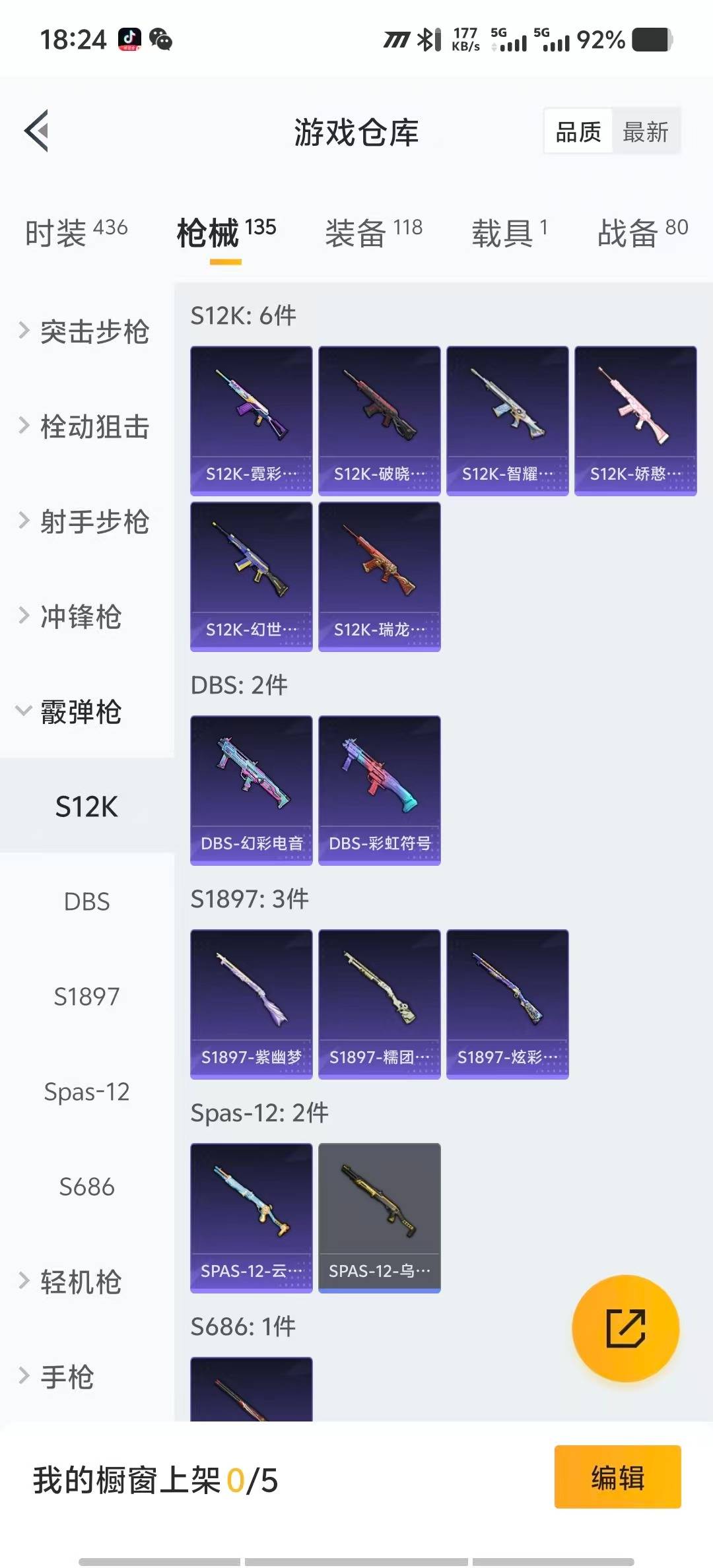This screenshot has width=713, height=1568.
Task: Open the 战备 tab
Action: click(642, 232)
